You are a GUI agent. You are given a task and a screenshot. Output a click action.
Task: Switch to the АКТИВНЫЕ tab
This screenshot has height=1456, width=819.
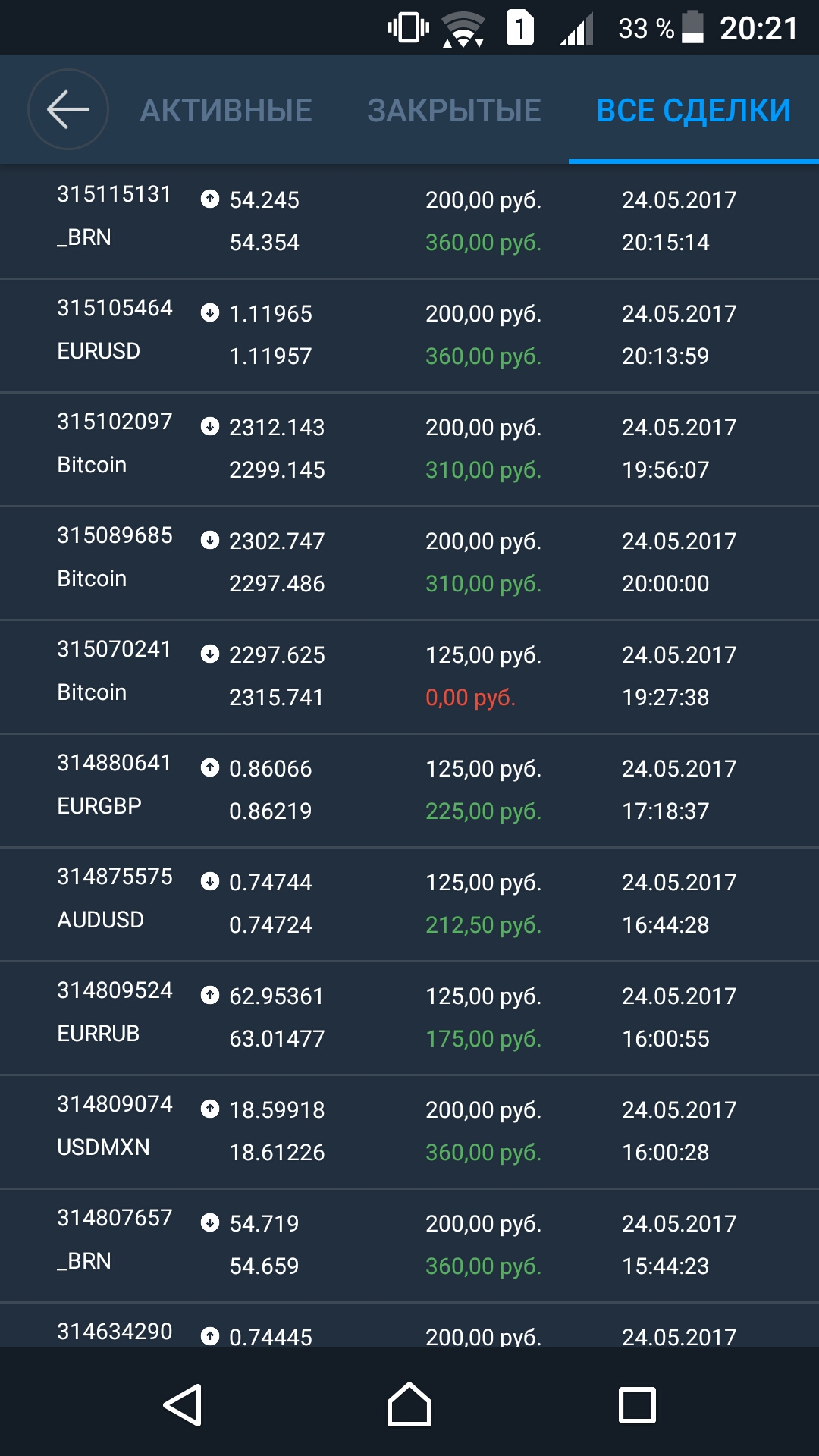click(226, 111)
